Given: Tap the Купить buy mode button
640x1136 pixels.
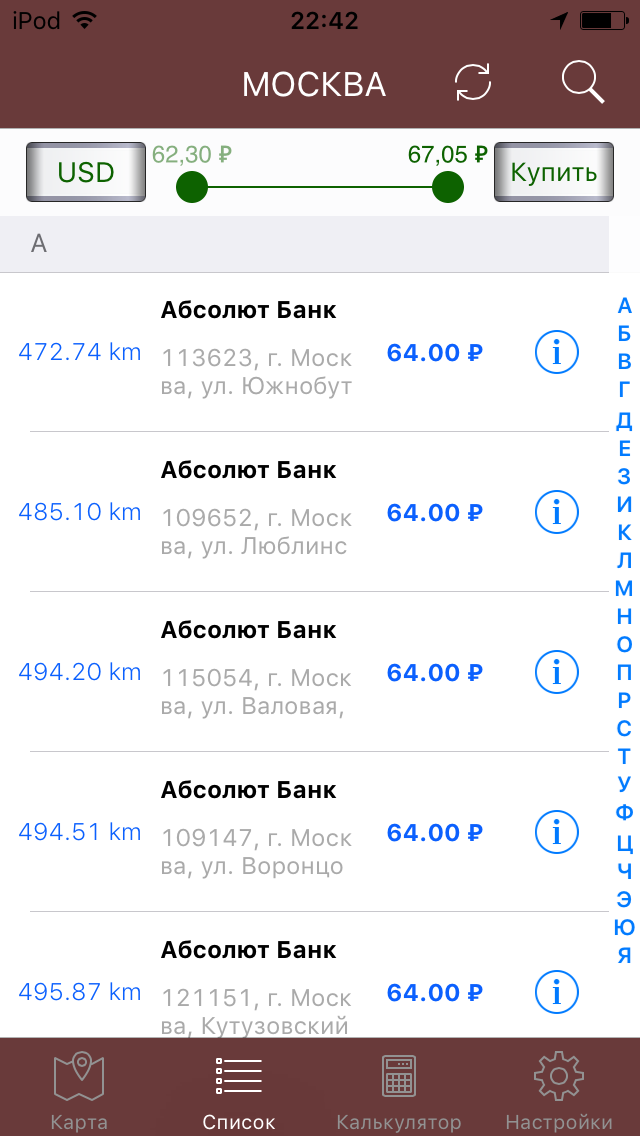Looking at the screenshot, I should click(x=553, y=173).
